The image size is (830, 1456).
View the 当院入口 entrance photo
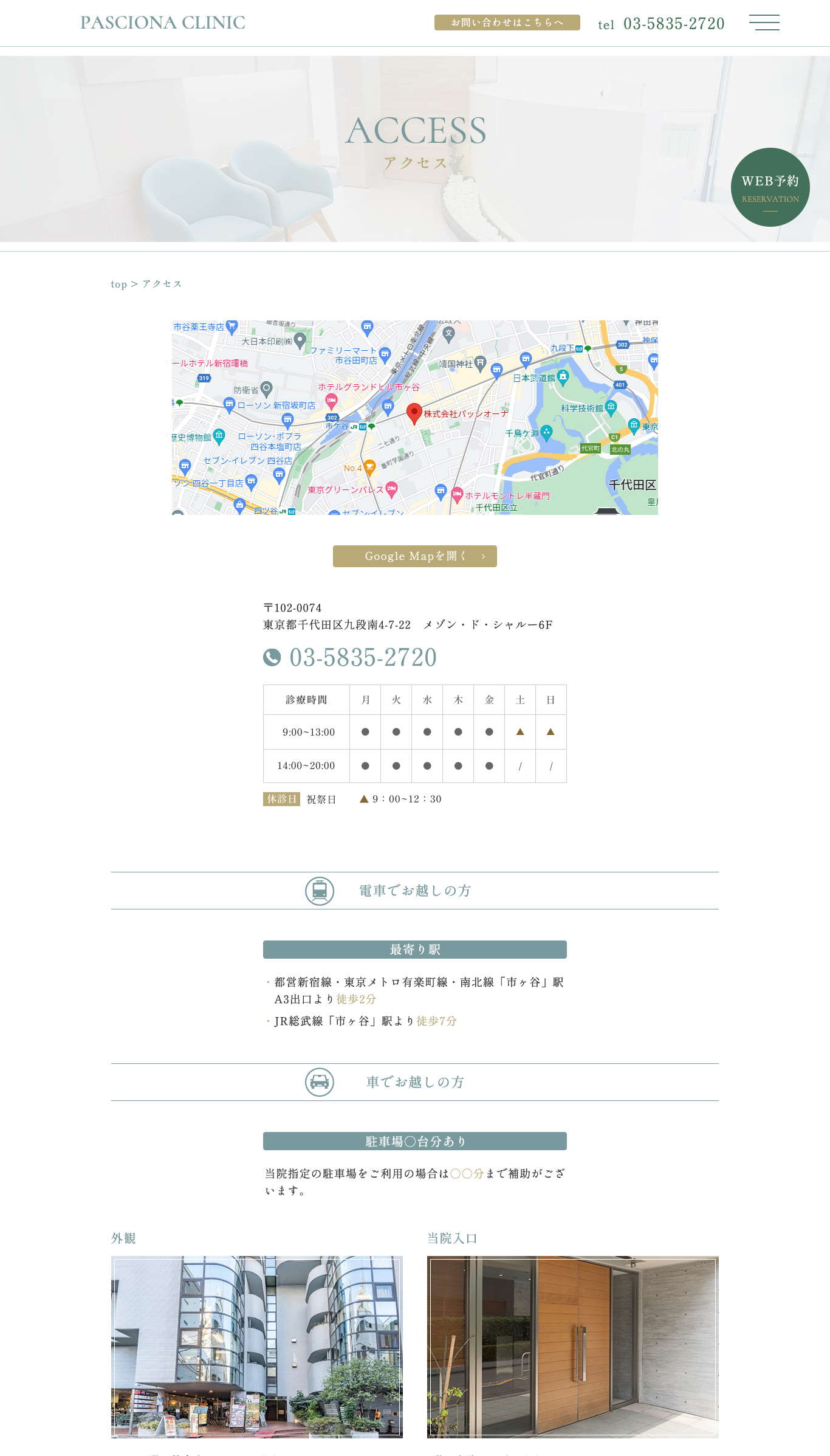click(x=572, y=1347)
